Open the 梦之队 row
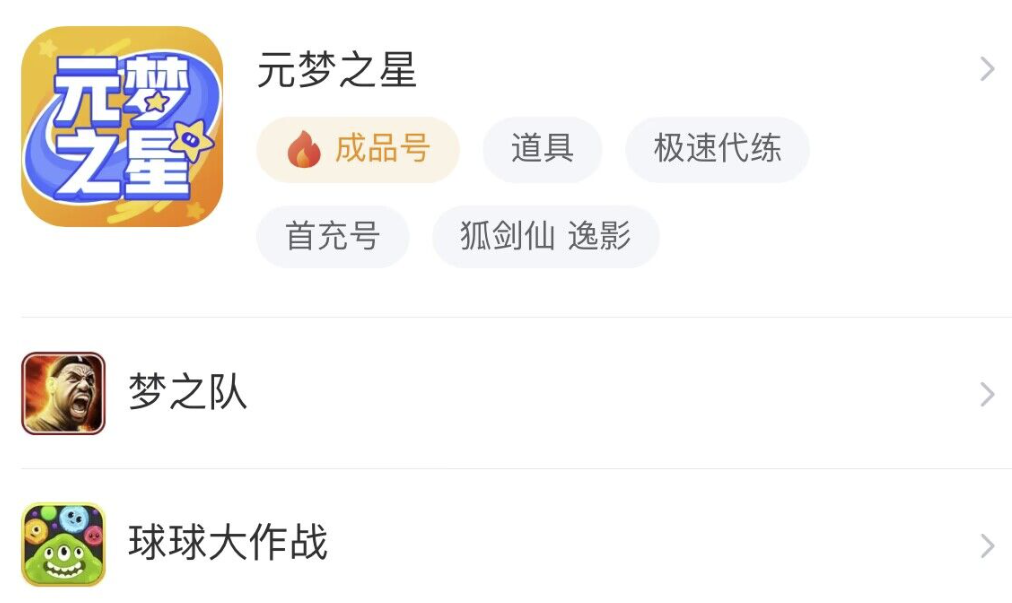Screen dimensions: 1012x603 pos(187,393)
